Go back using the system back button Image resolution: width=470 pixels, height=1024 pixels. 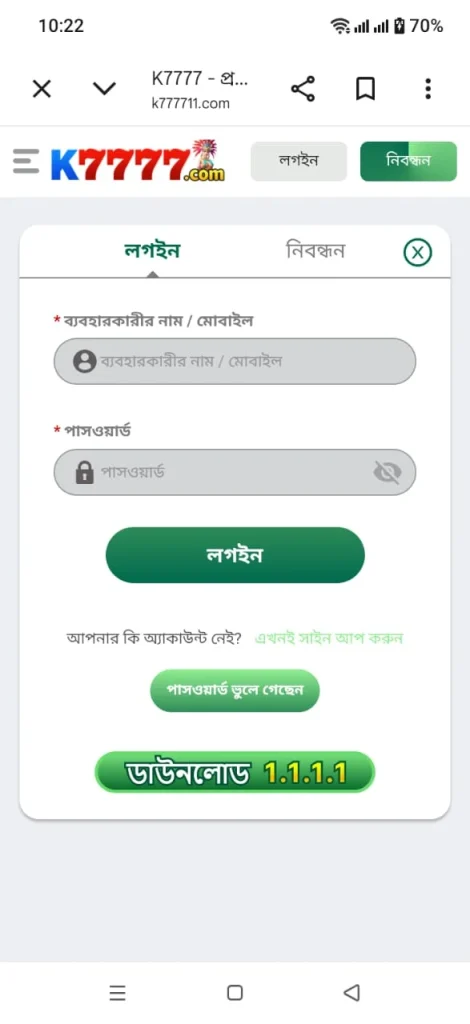(x=352, y=993)
